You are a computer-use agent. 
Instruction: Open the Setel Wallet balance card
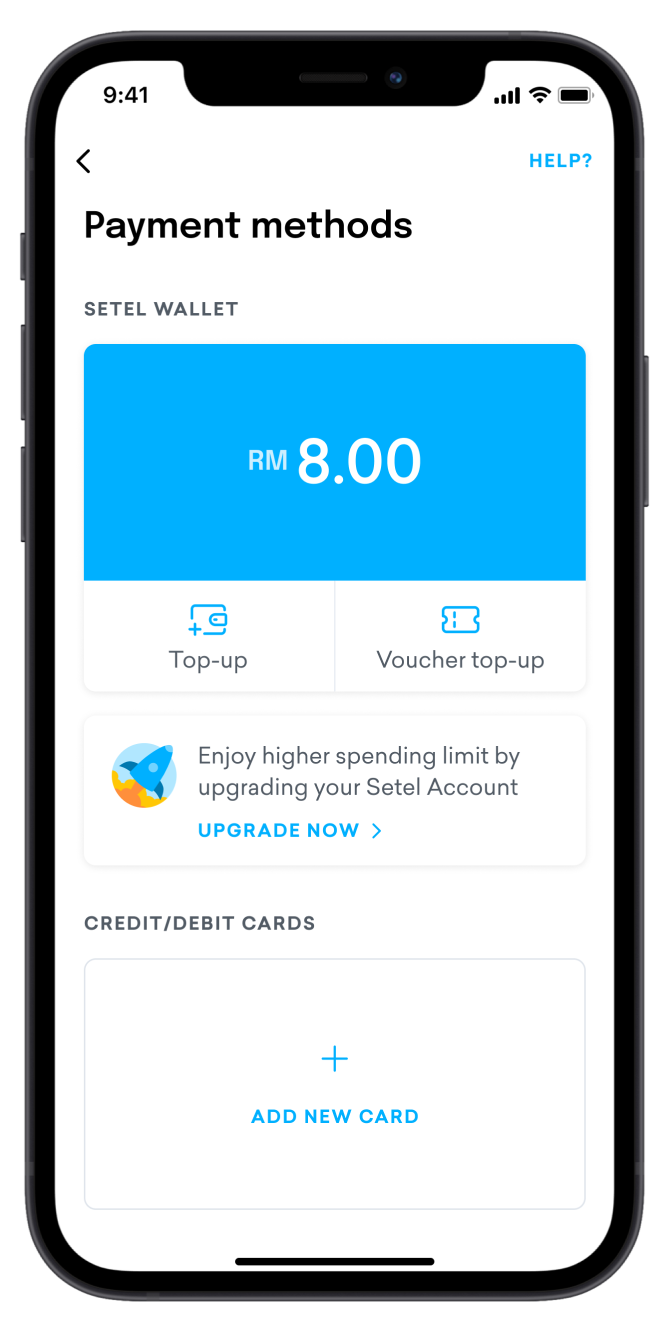(334, 462)
